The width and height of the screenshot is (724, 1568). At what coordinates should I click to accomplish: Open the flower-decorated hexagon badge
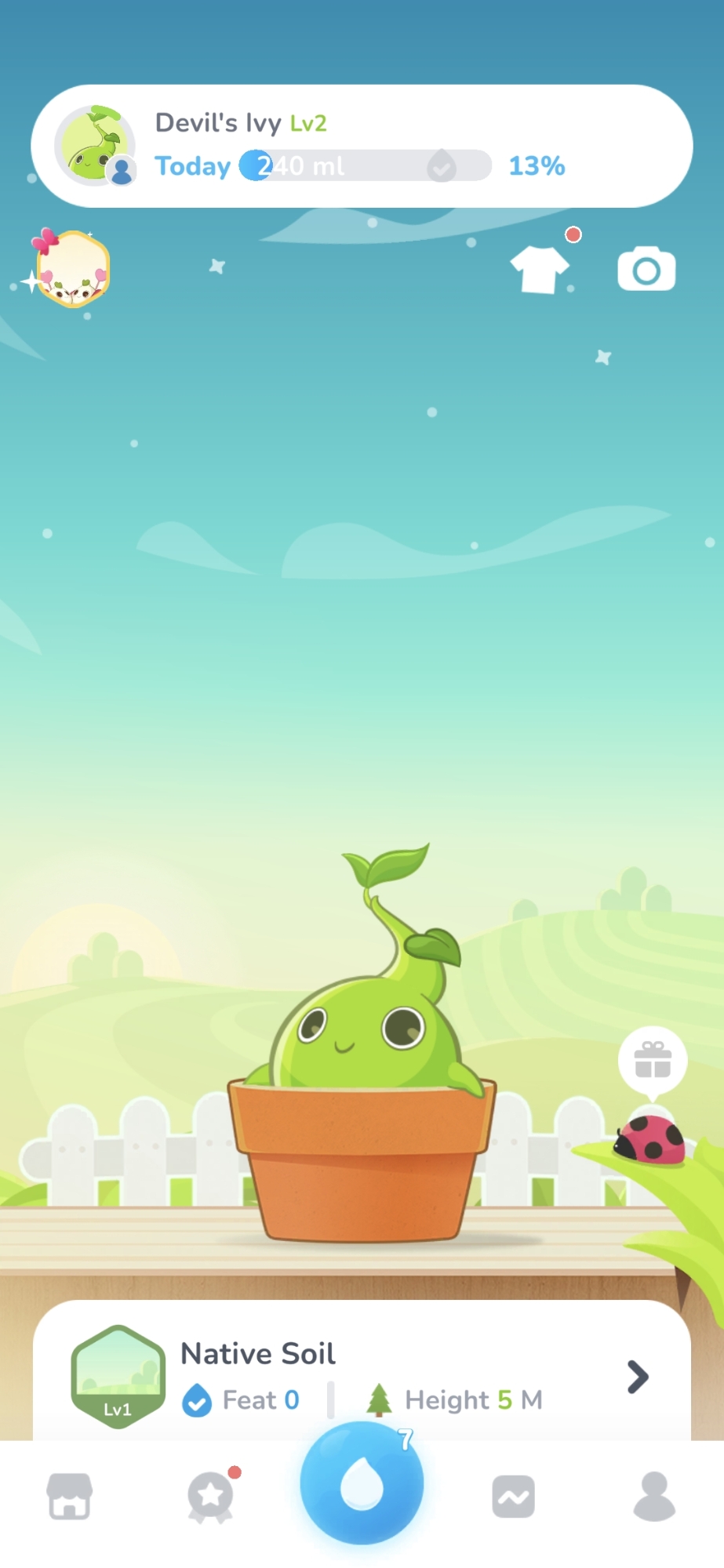click(x=72, y=269)
